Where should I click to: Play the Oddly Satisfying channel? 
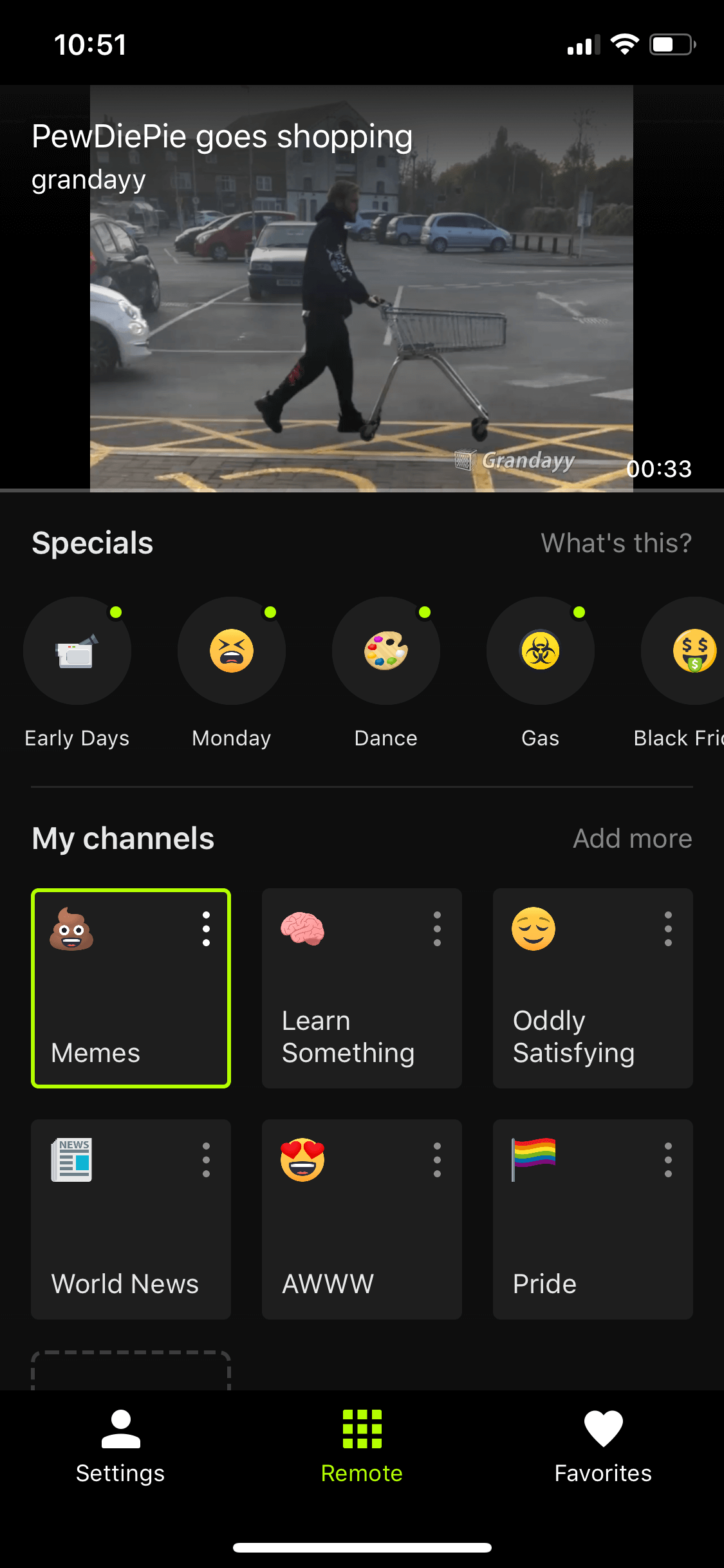[593, 988]
